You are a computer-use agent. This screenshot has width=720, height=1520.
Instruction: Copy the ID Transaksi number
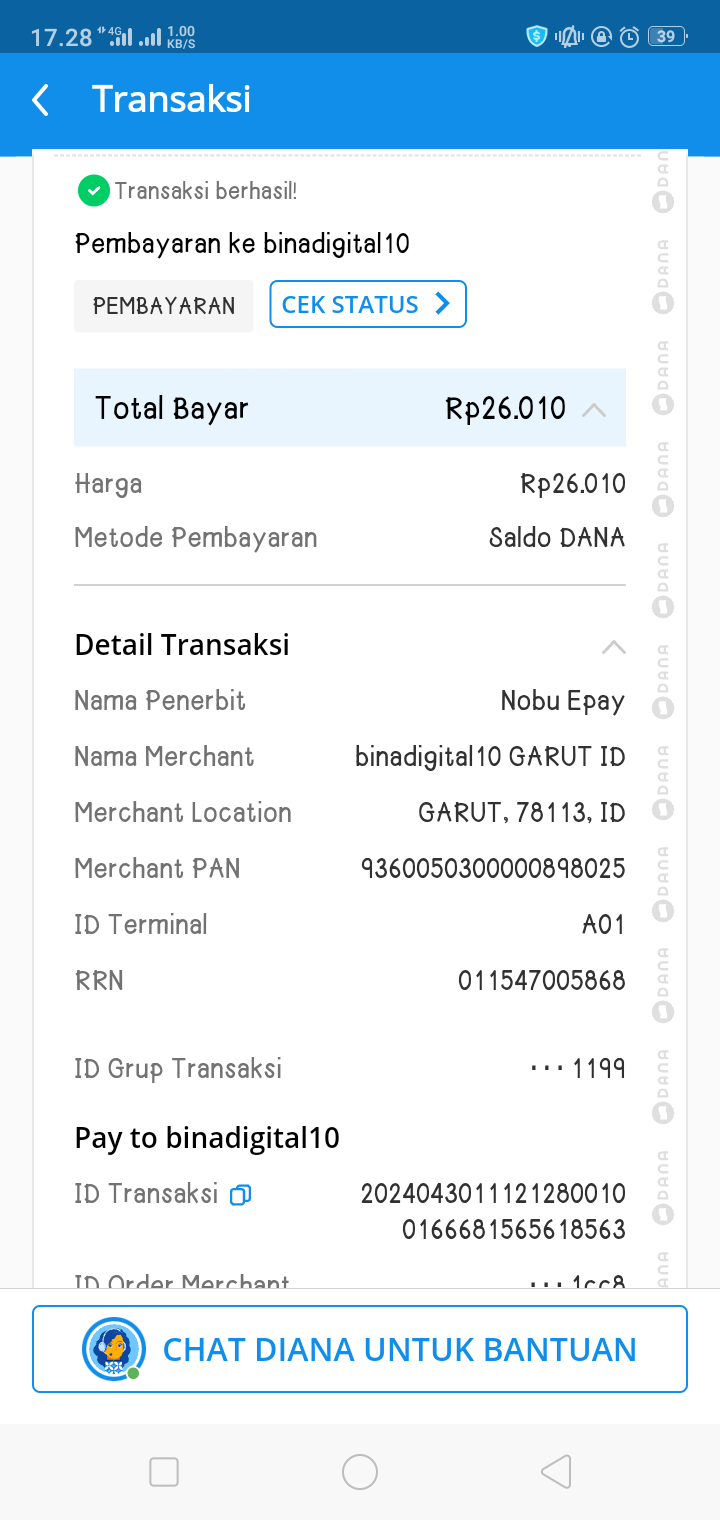point(240,1194)
